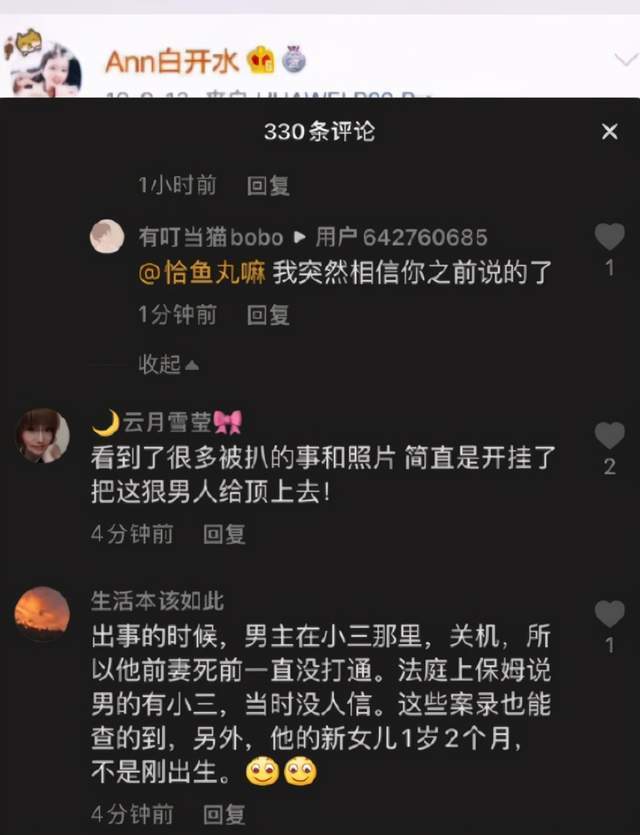Open 生活本该如此's profile avatar
Image resolution: width=640 pixels, height=835 pixels.
(43, 614)
